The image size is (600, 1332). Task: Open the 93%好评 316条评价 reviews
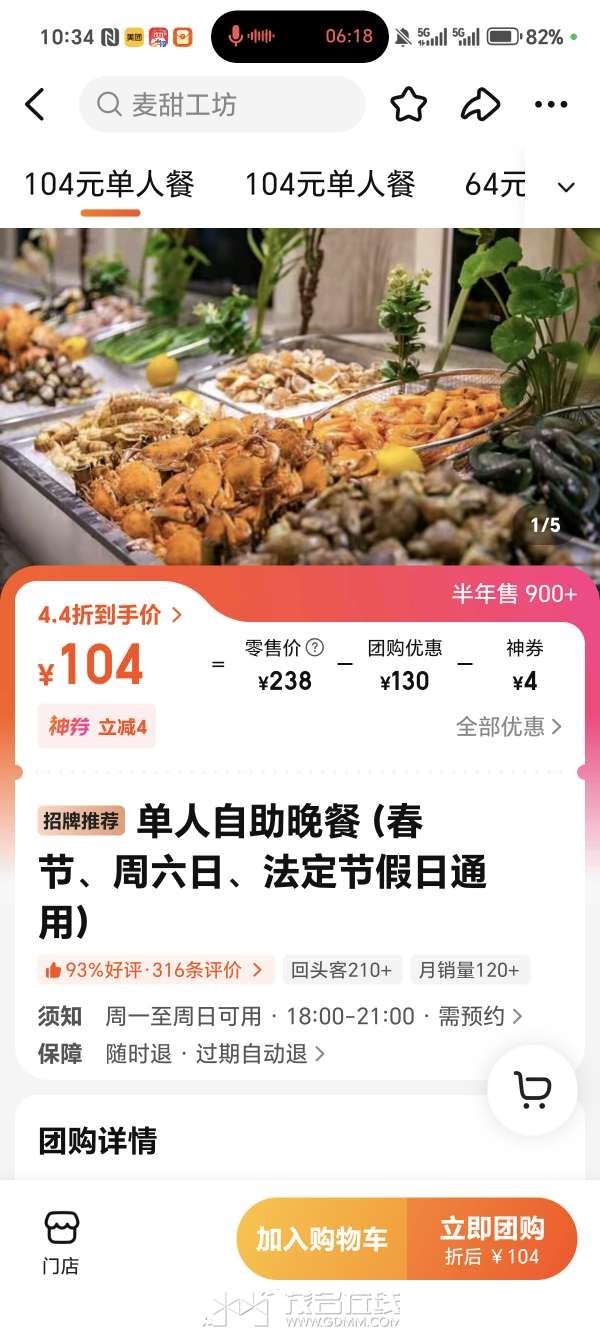point(155,969)
